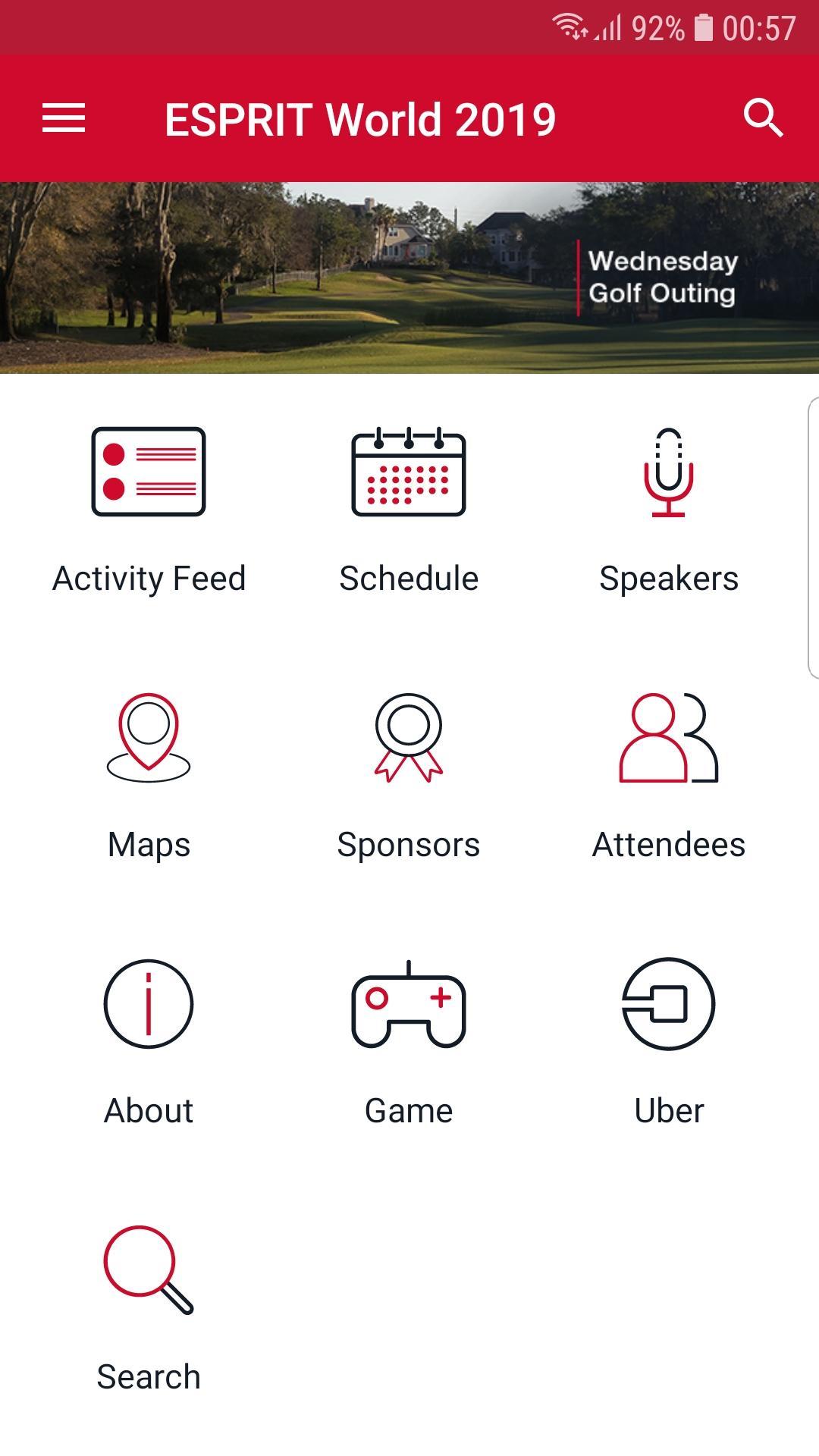Tap the search icon in the app bar
This screenshot has width=819, height=1456.
tap(762, 118)
